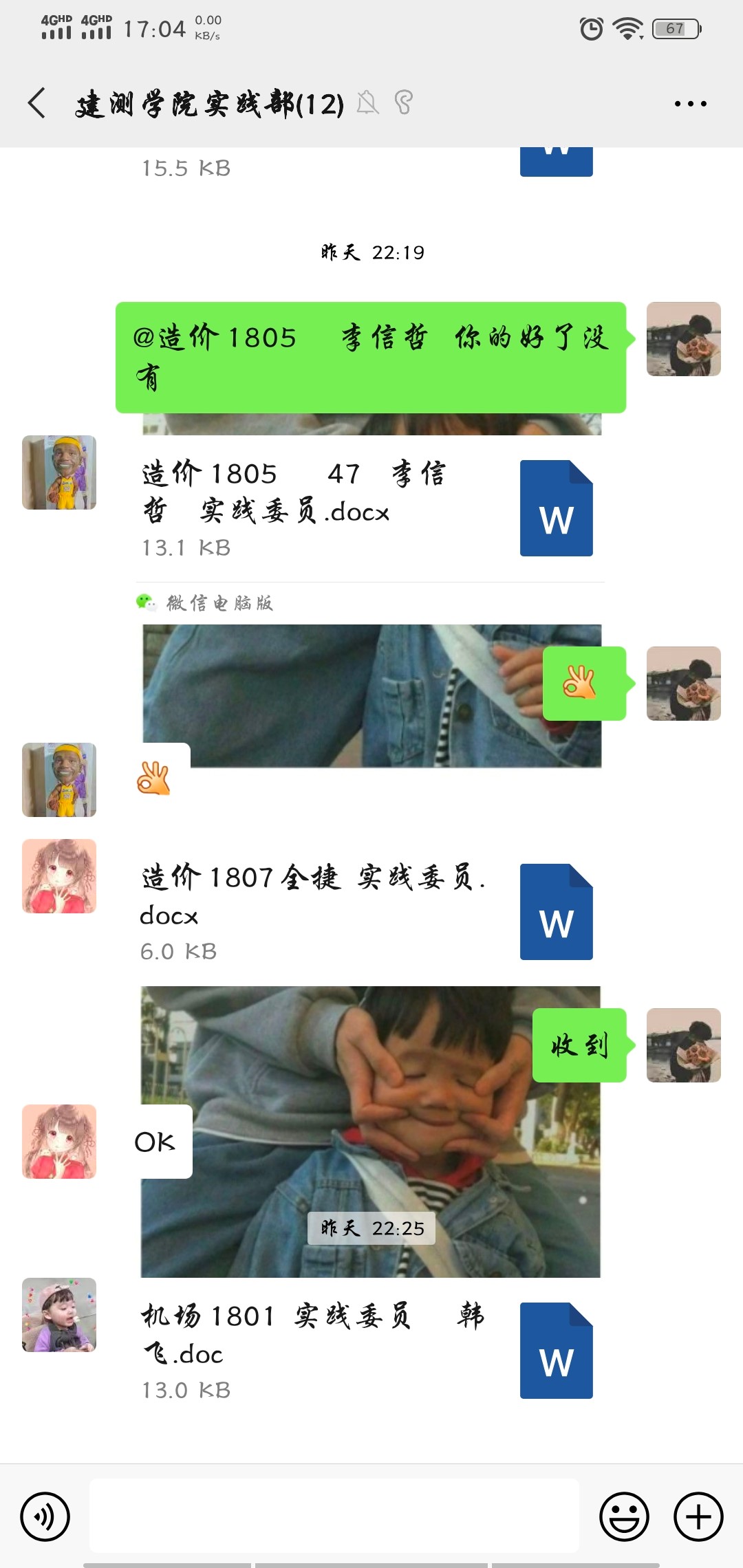Switch to voice message input
The image size is (743, 1568).
pos(45,1516)
